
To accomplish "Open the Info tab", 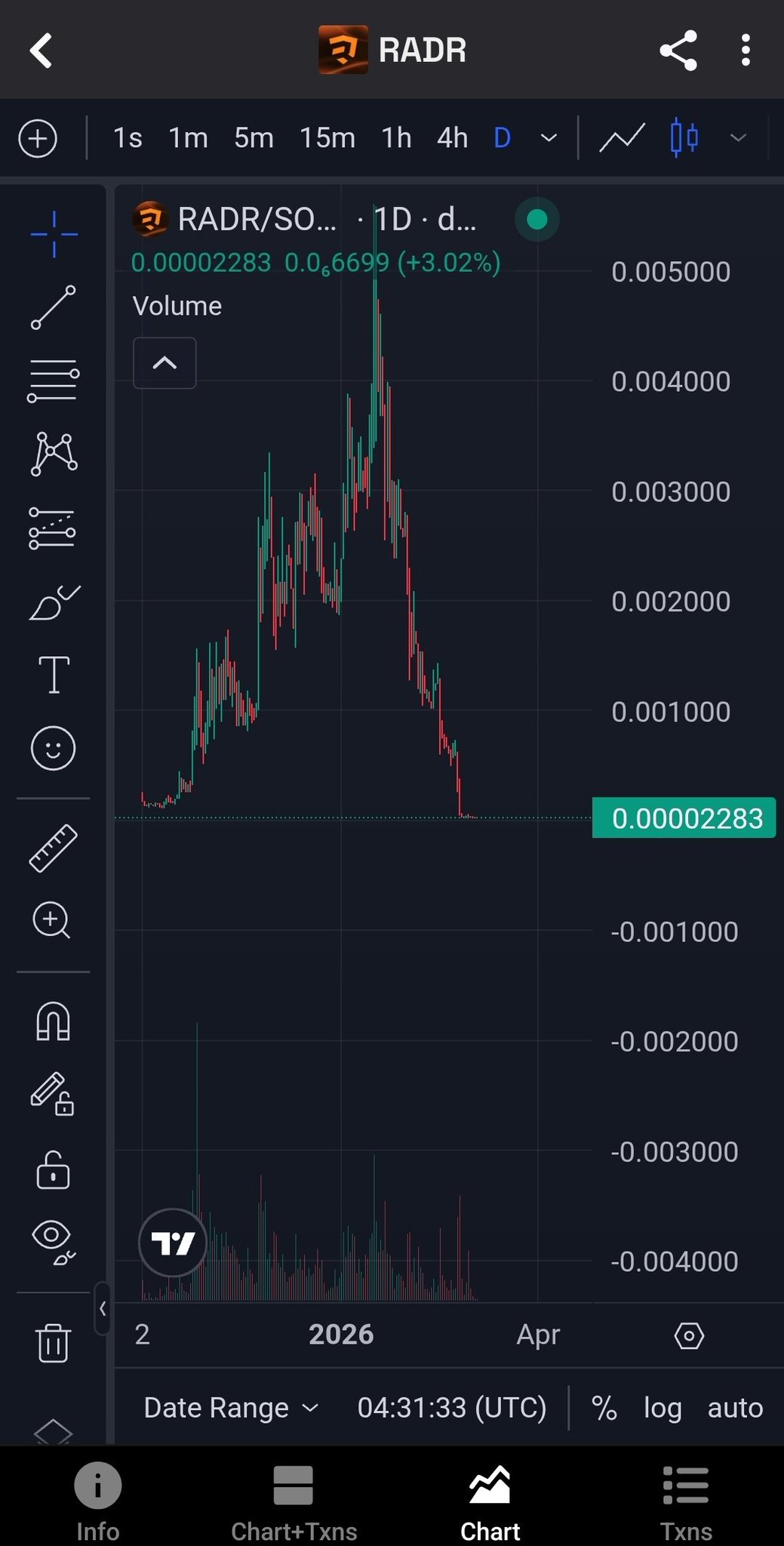I will [x=97, y=1498].
